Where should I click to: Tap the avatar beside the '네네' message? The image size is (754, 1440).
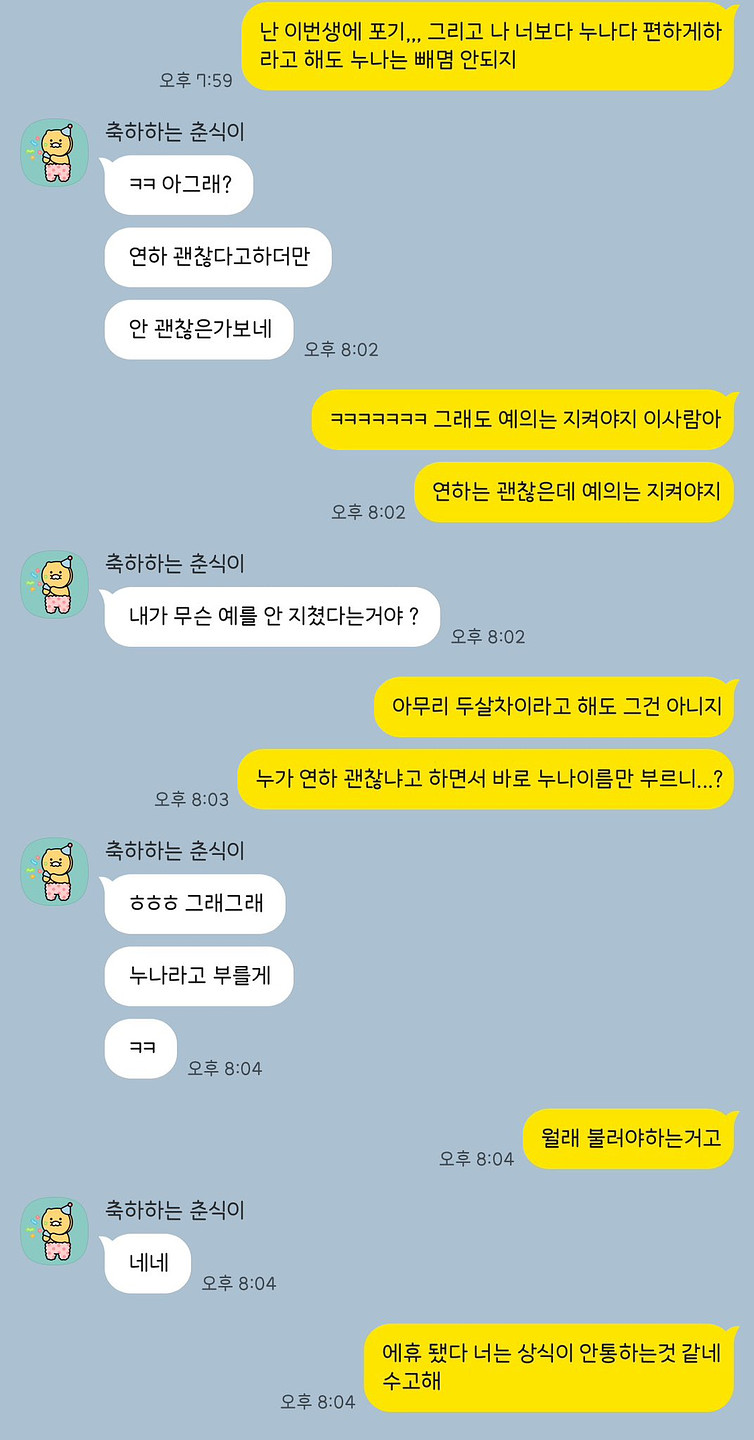[x=55, y=1230]
